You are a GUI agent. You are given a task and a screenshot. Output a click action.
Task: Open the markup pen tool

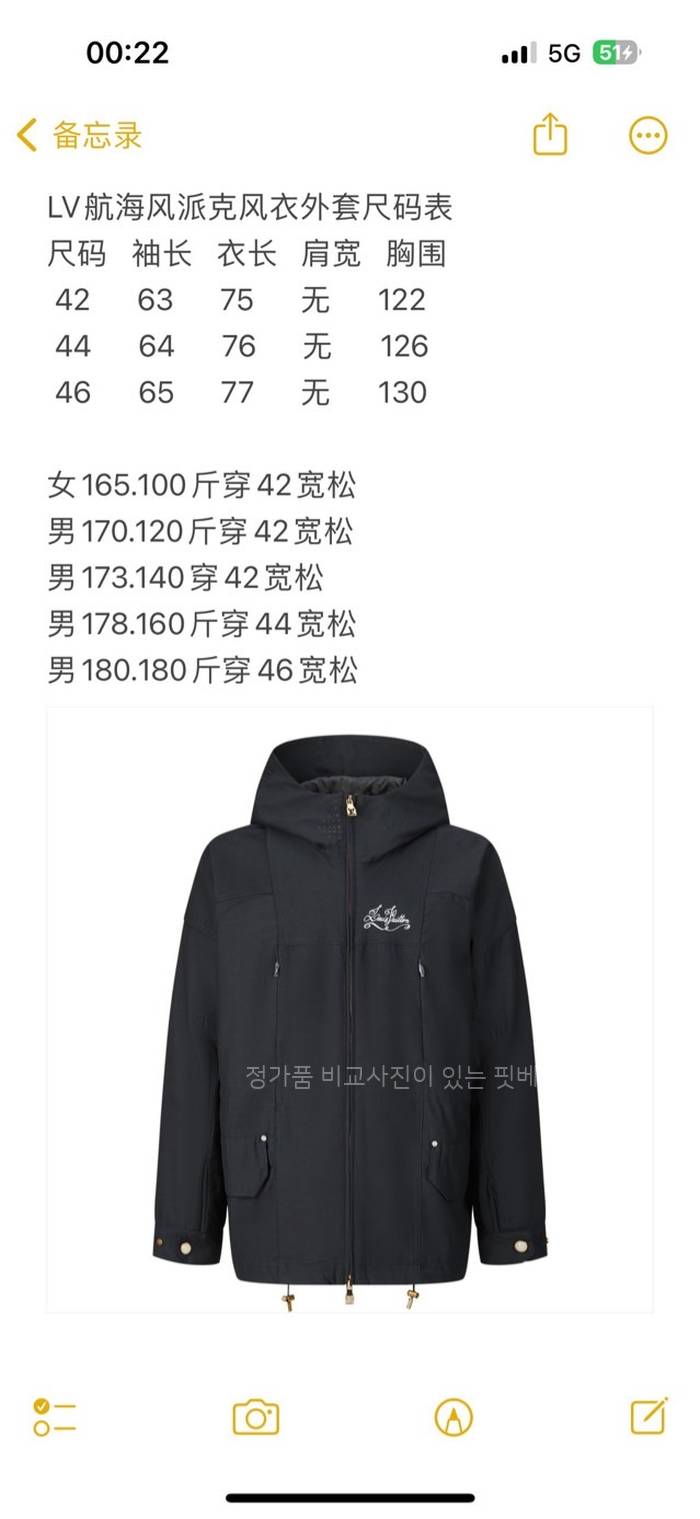453,1416
